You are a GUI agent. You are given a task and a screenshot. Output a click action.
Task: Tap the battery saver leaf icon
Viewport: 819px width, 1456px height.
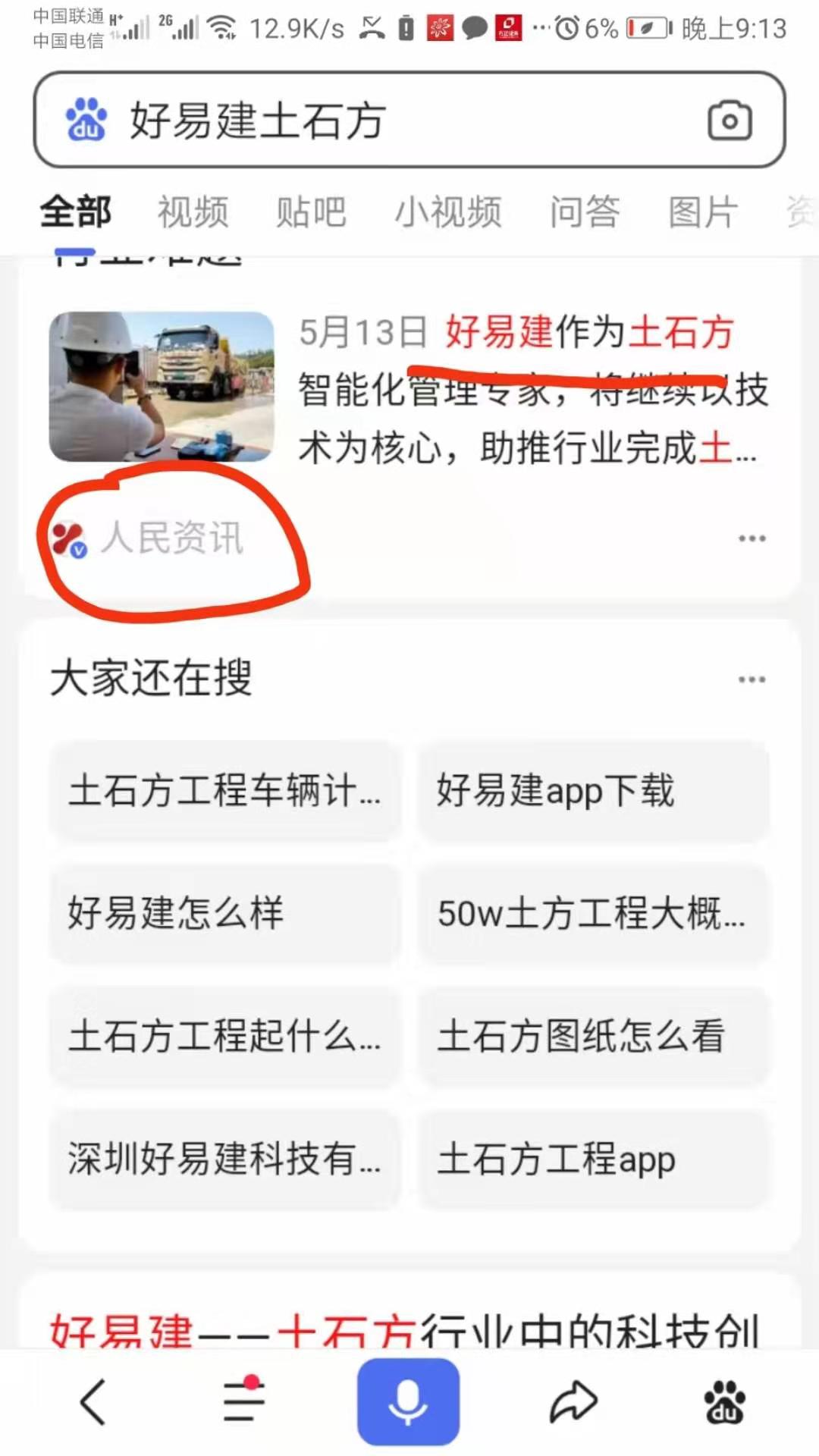(x=645, y=27)
